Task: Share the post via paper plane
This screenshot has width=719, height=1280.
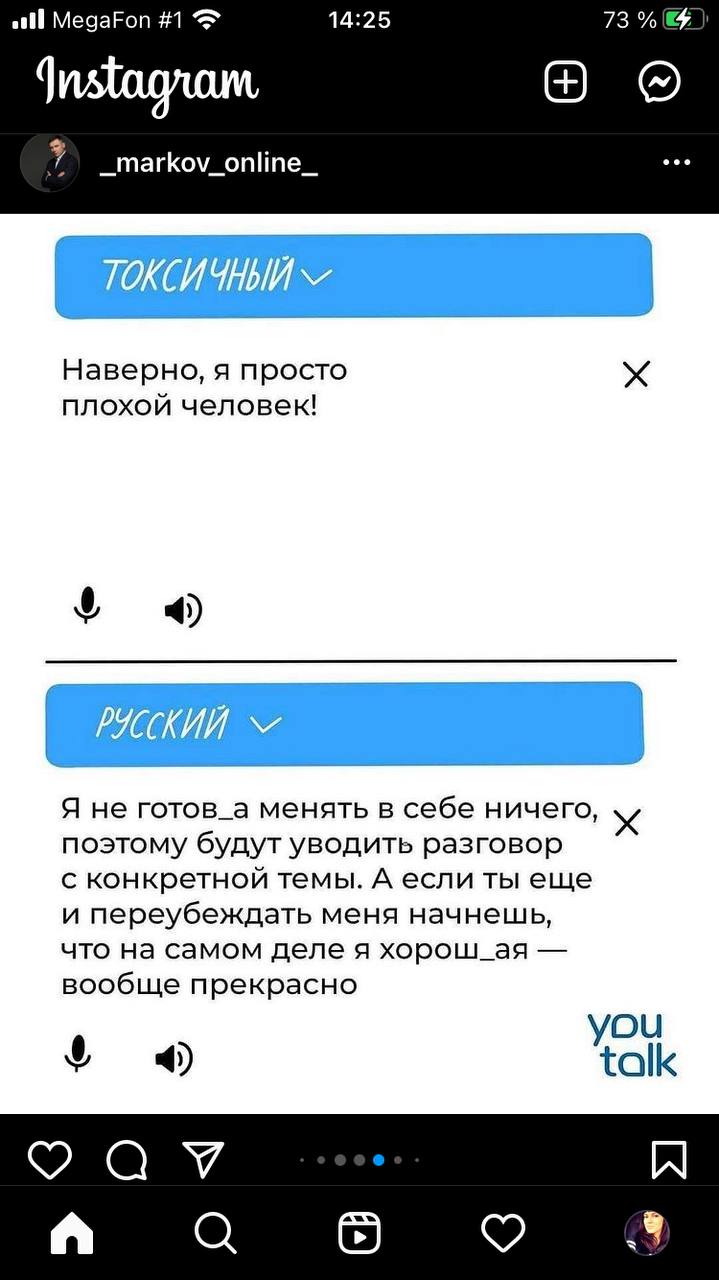Action: pos(202,1160)
